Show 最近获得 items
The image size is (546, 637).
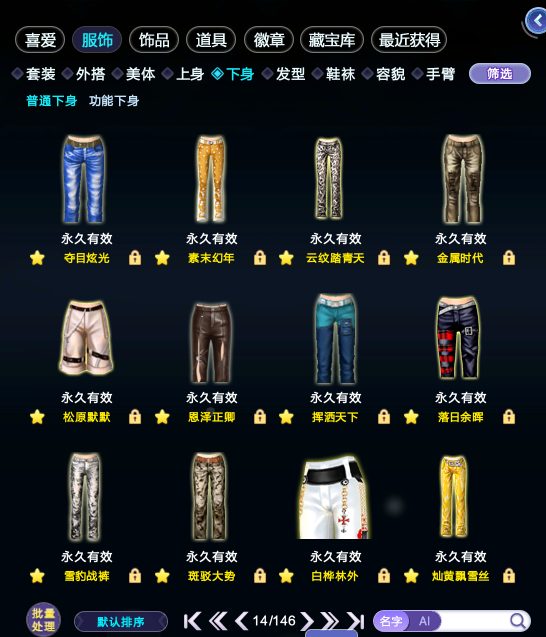point(409,40)
